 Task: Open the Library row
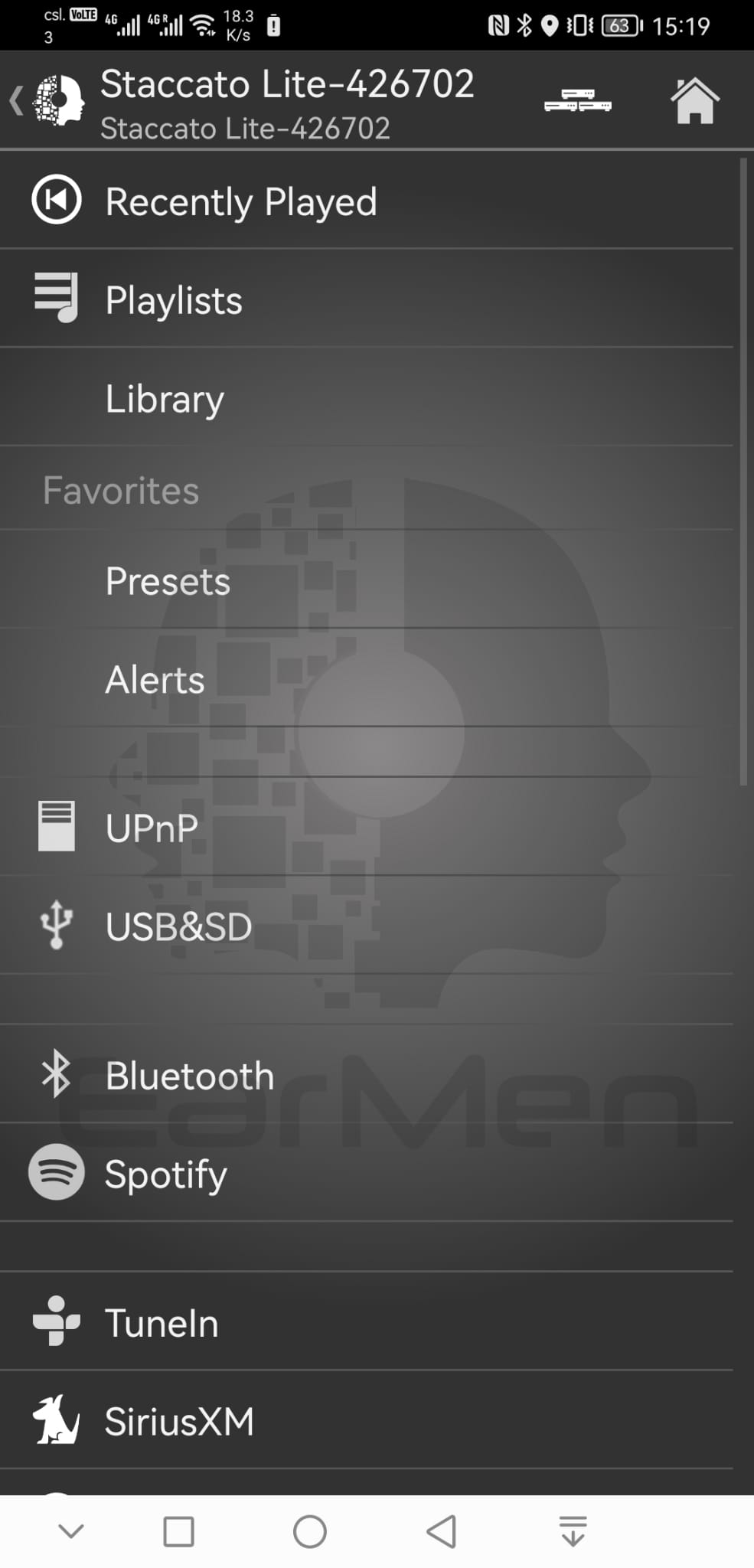pyautogui.click(x=367, y=397)
